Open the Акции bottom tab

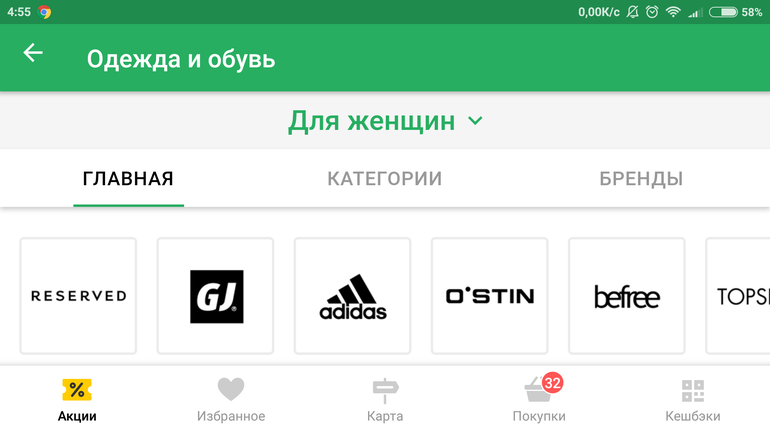77,399
